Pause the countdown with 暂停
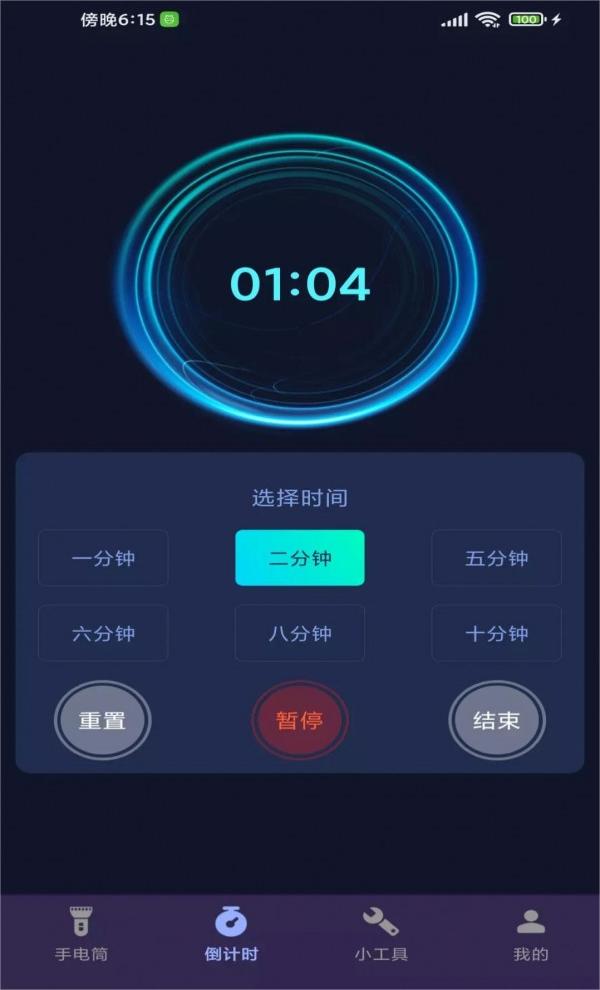This screenshot has height=990, width=600. coord(300,720)
